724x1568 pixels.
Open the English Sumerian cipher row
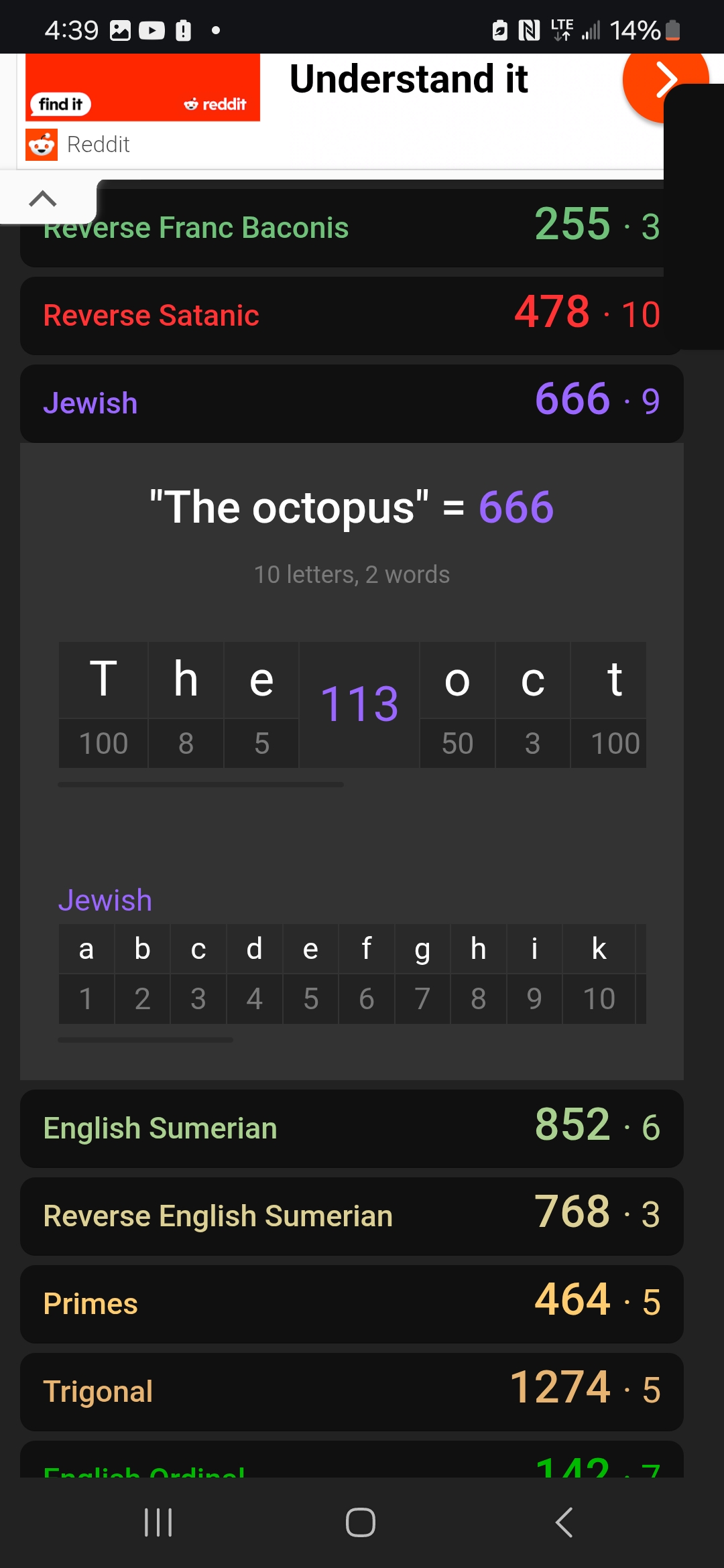[351, 1128]
